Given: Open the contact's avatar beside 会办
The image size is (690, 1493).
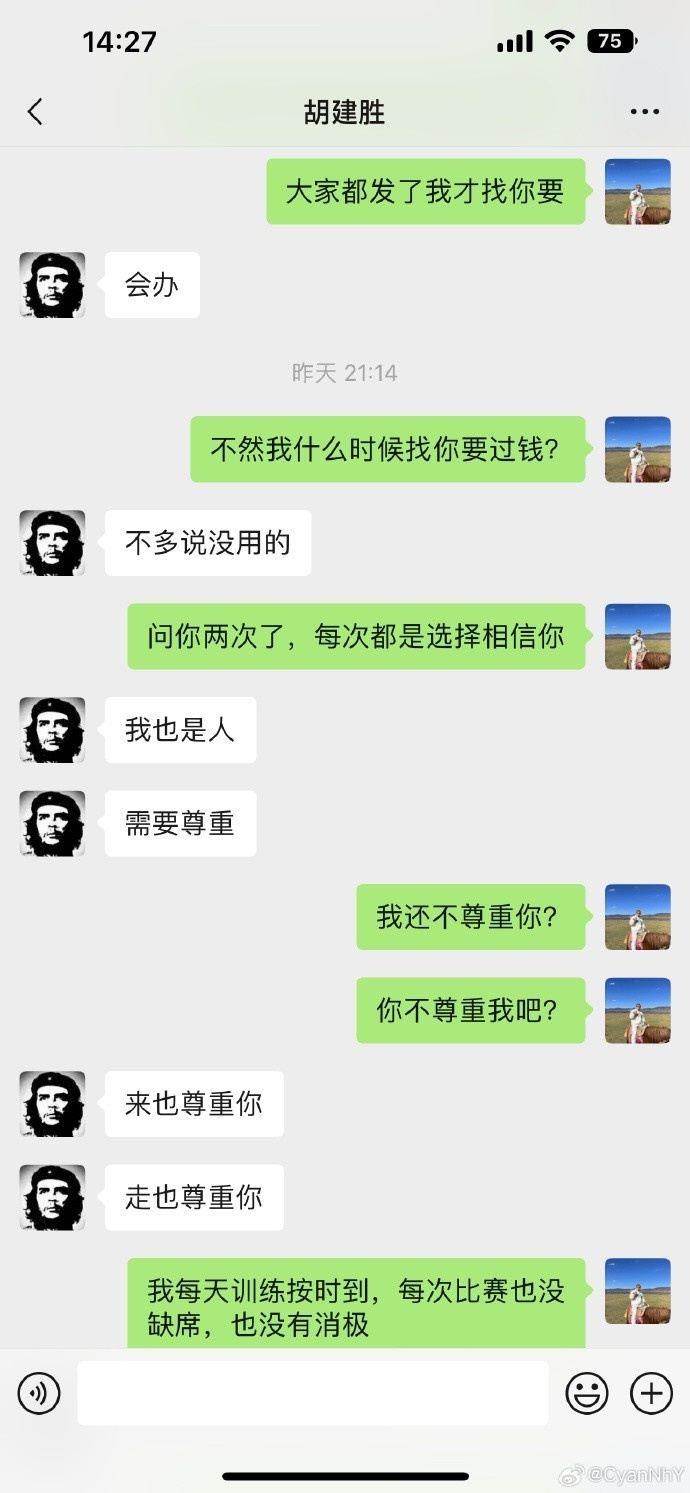Looking at the screenshot, I should 52,285.
